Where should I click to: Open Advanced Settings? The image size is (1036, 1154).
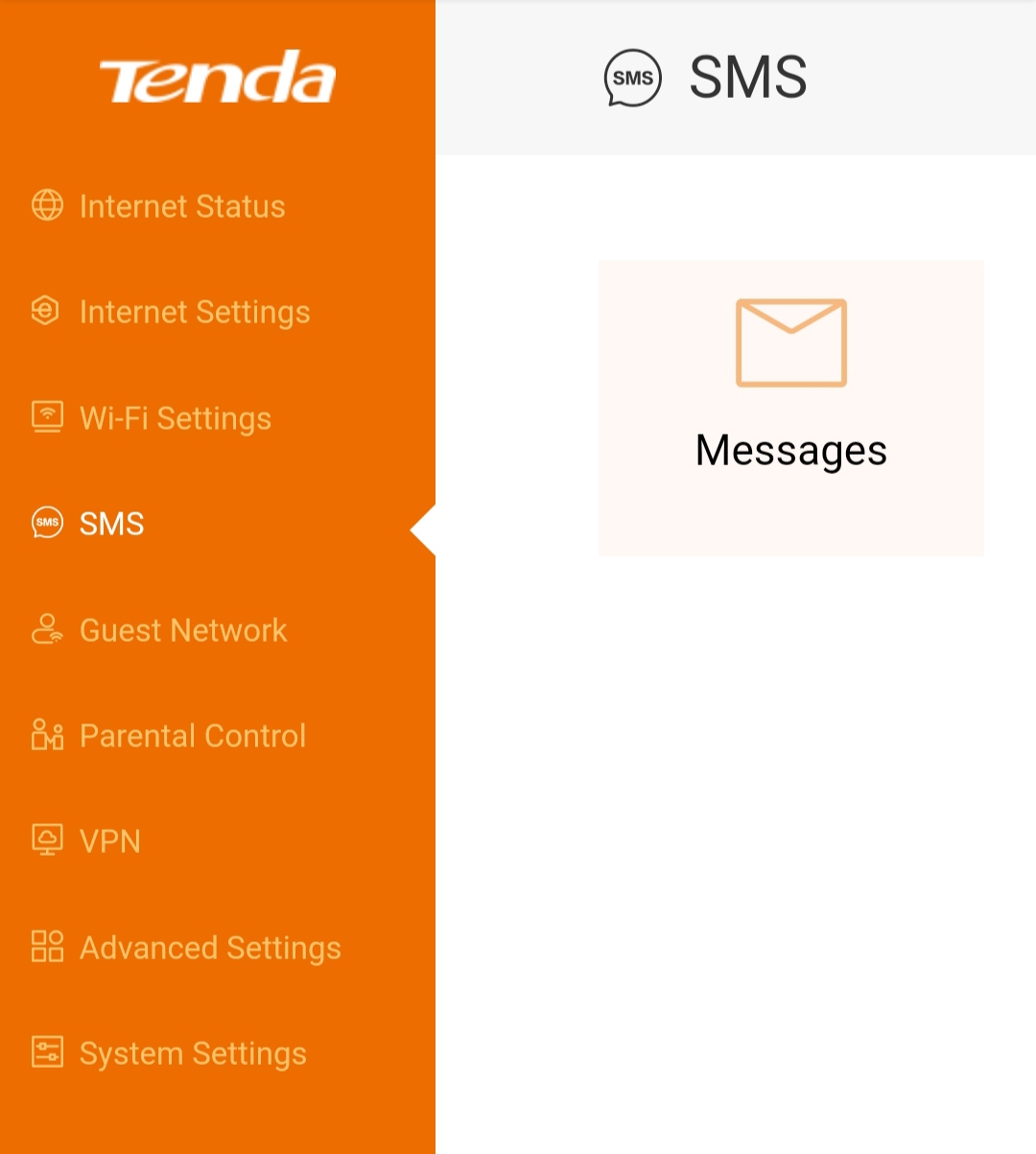click(209, 948)
